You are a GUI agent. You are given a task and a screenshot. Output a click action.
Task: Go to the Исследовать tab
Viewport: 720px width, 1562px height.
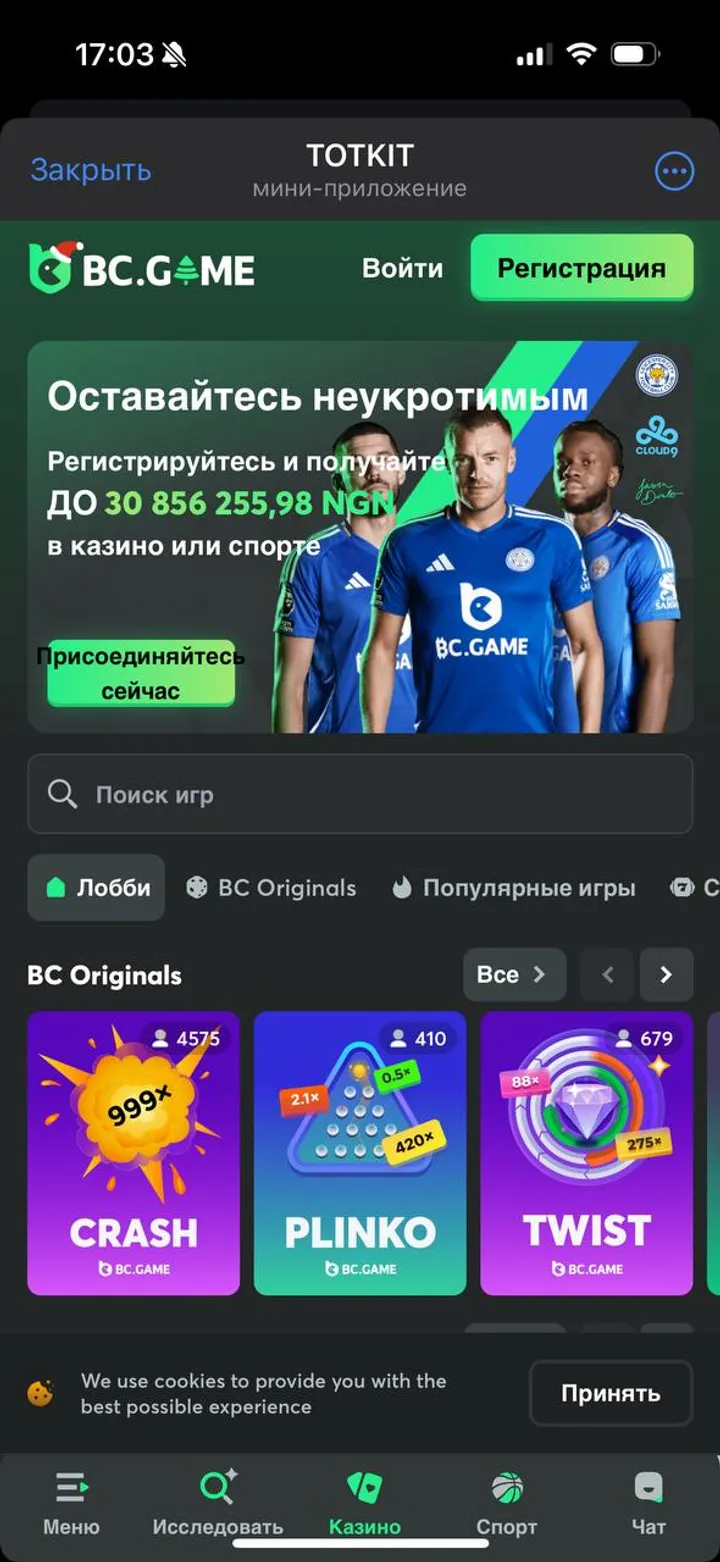click(217, 1503)
